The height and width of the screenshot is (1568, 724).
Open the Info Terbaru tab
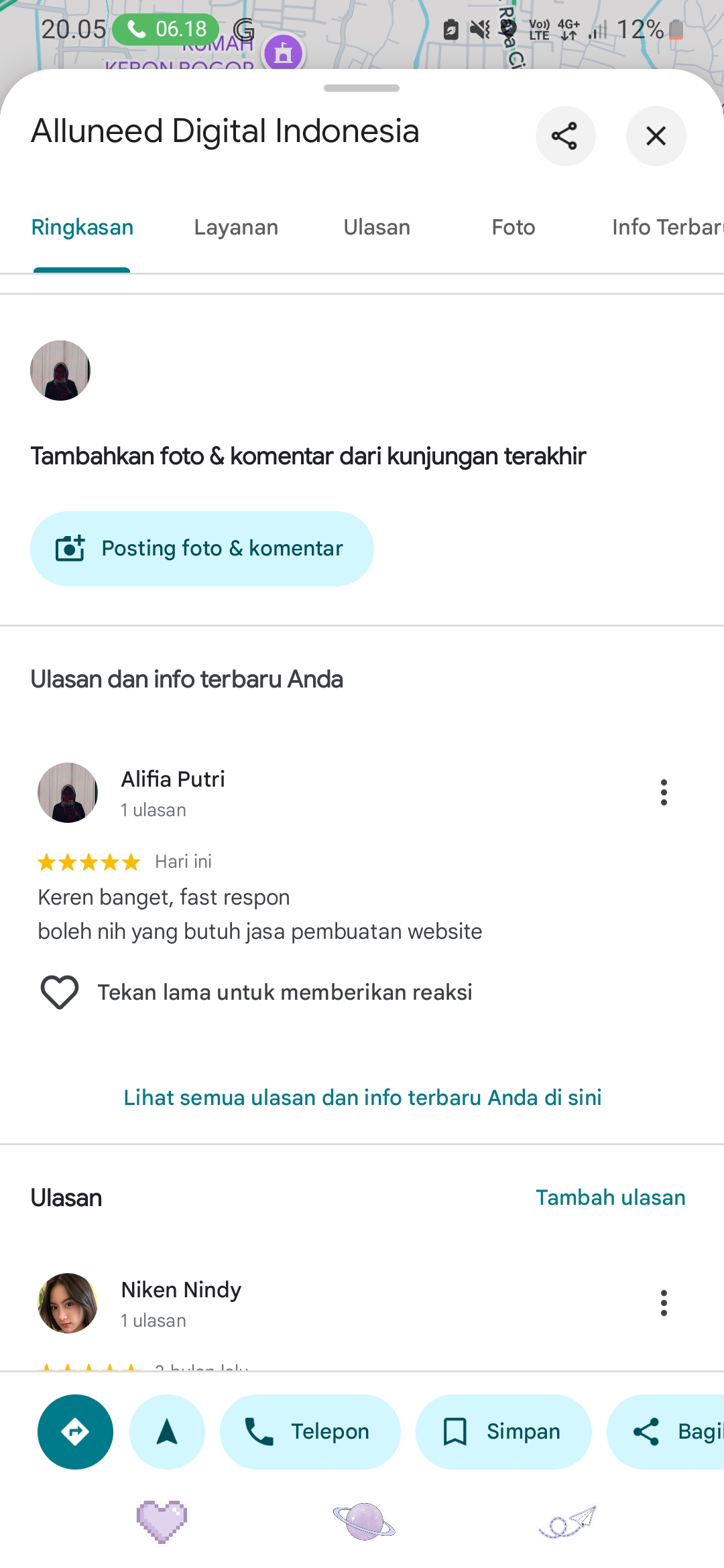[668, 228]
